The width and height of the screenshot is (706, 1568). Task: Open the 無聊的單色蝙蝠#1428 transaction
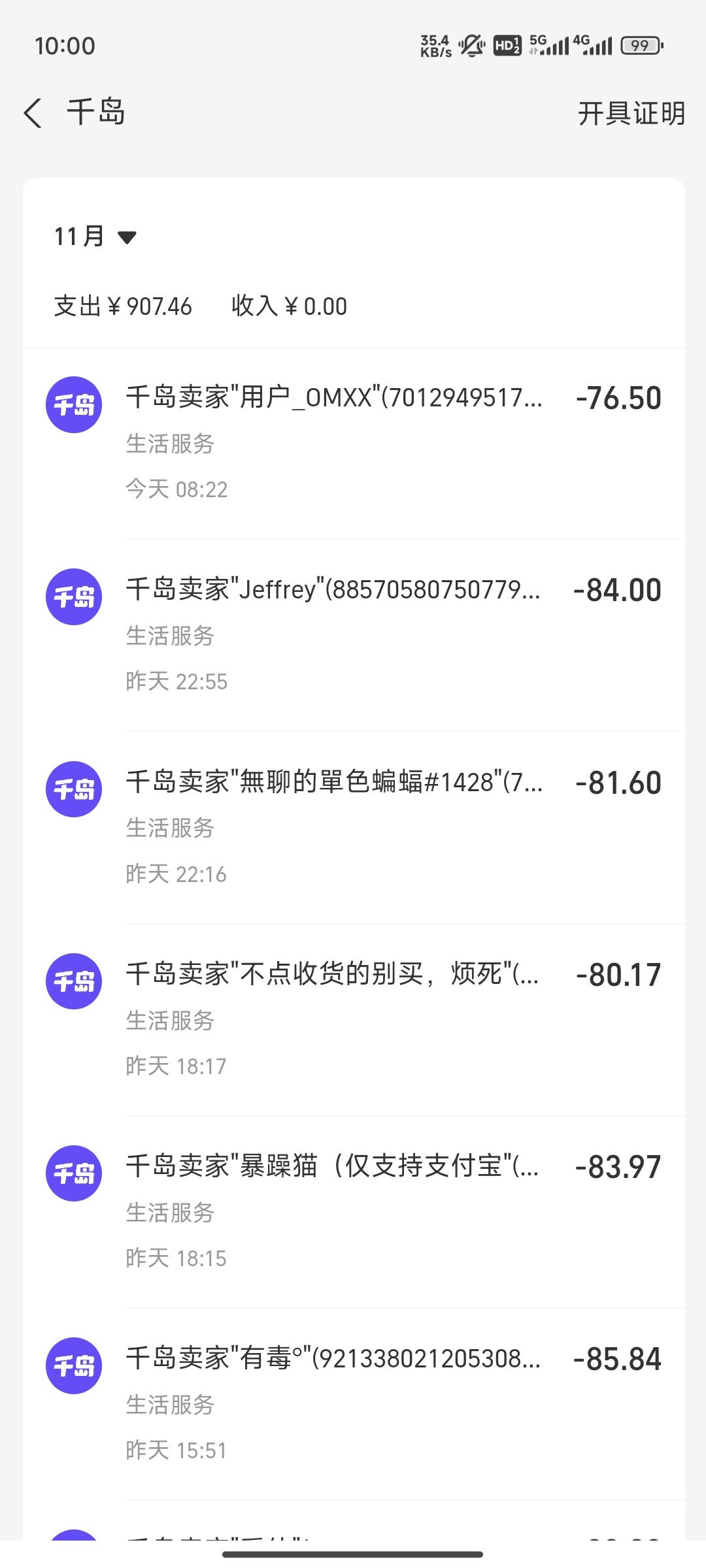[x=353, y=826]
